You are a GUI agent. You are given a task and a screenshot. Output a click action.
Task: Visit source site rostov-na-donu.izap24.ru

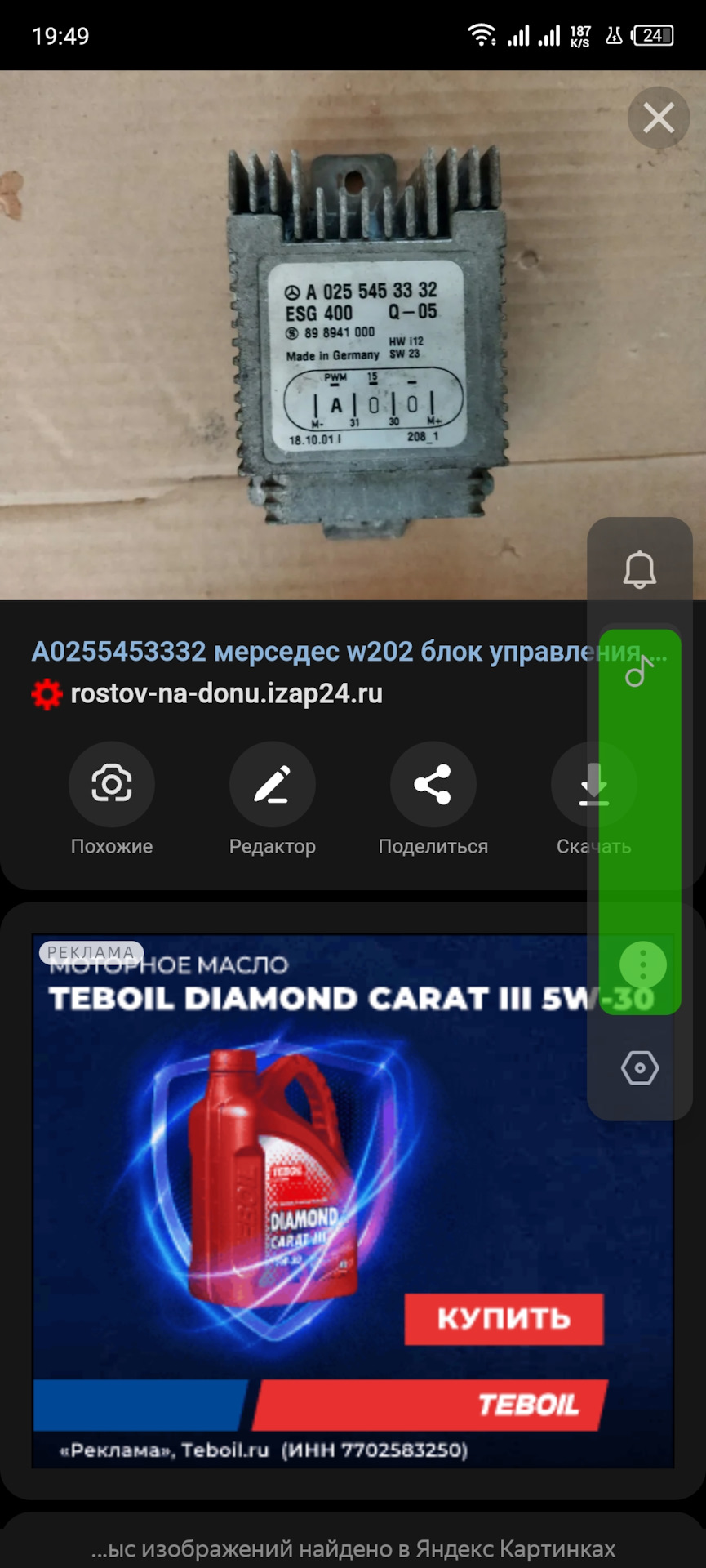[x=226, y=693]
